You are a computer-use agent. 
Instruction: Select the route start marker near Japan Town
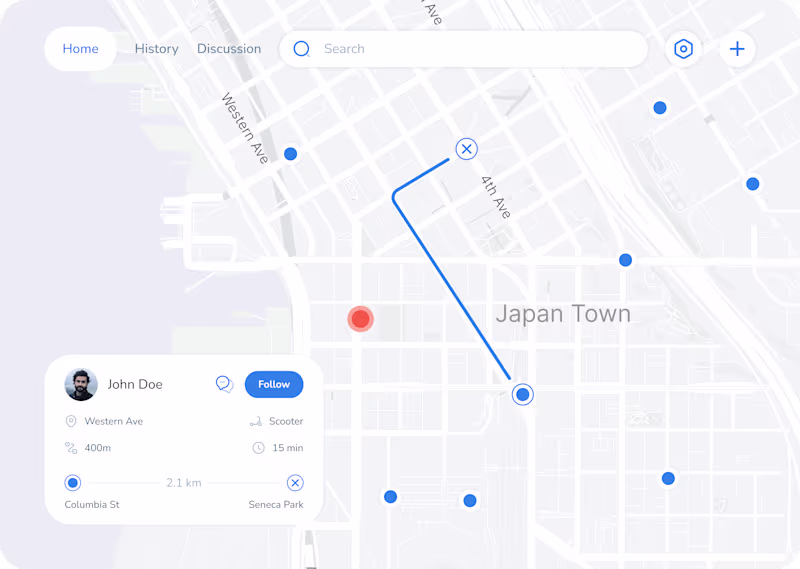pos(522,394)
